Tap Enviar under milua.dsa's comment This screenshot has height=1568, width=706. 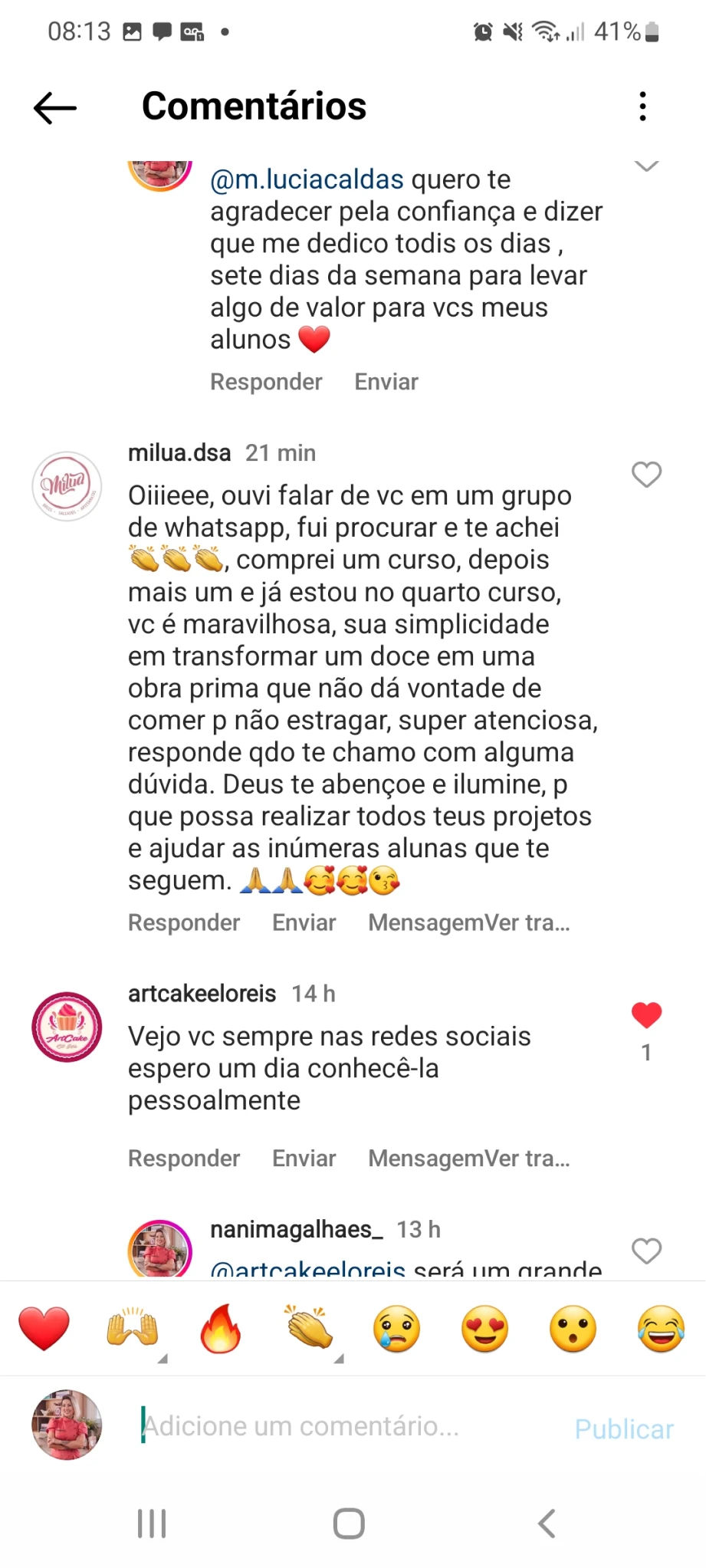[x=304, y=922]
